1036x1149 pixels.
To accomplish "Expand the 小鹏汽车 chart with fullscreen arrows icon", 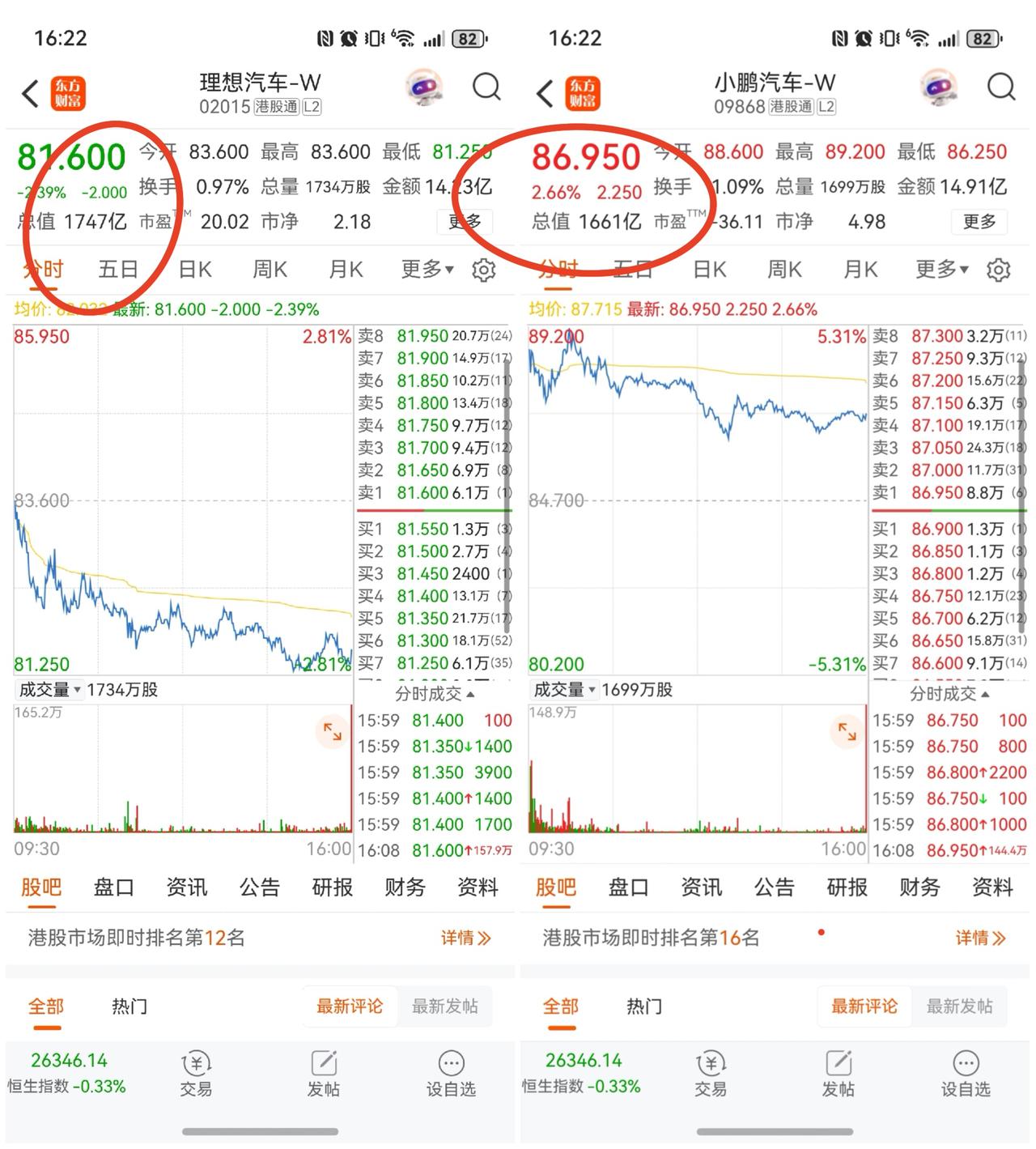I will click(847, 732).
